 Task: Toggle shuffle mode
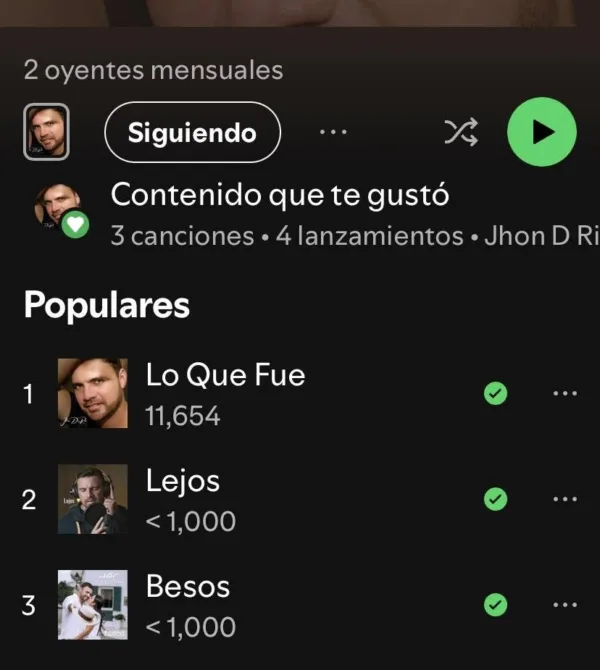(461, 132)
